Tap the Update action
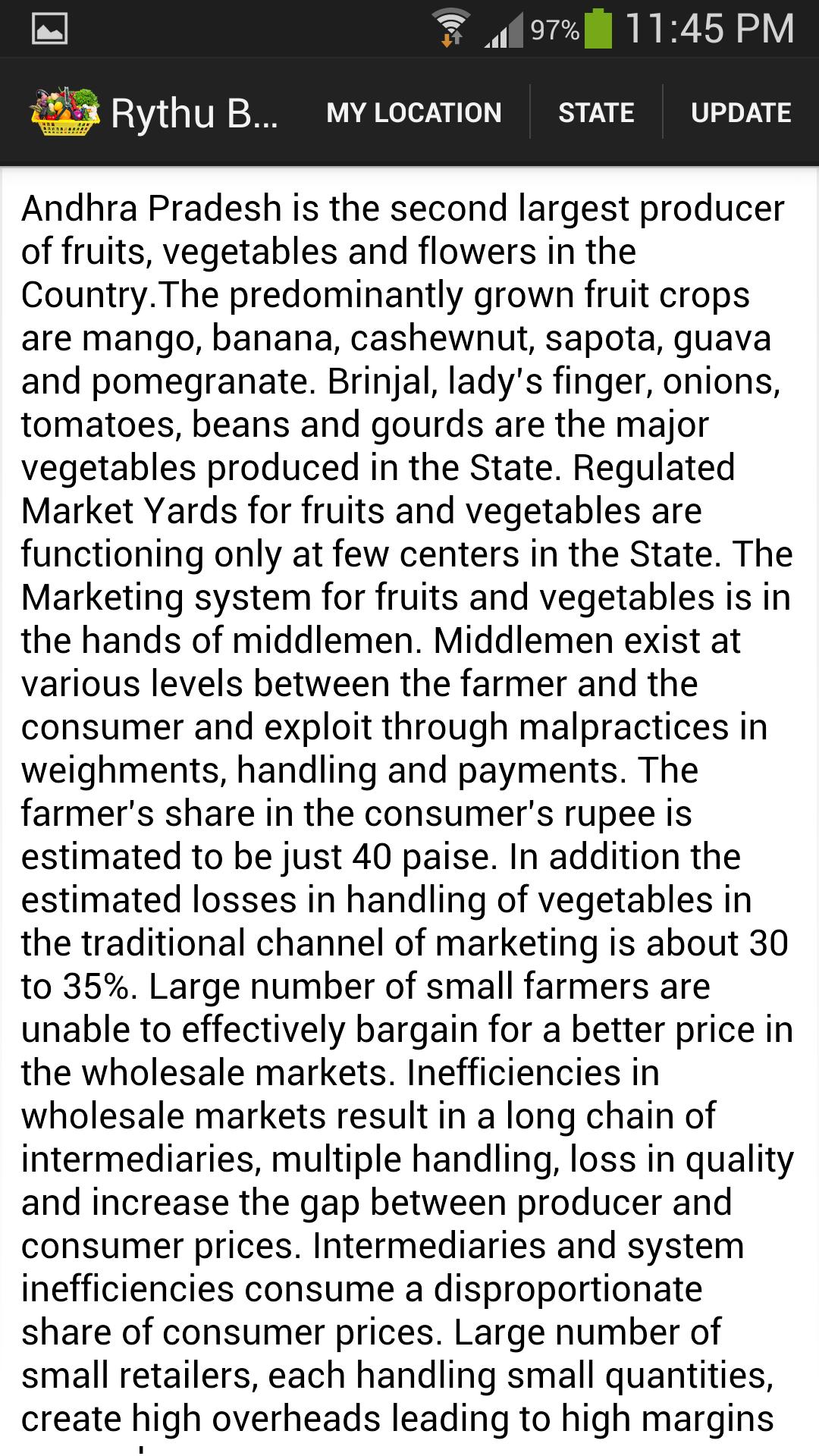This screenshot has width=819, height=1456. tap(740, 113)
